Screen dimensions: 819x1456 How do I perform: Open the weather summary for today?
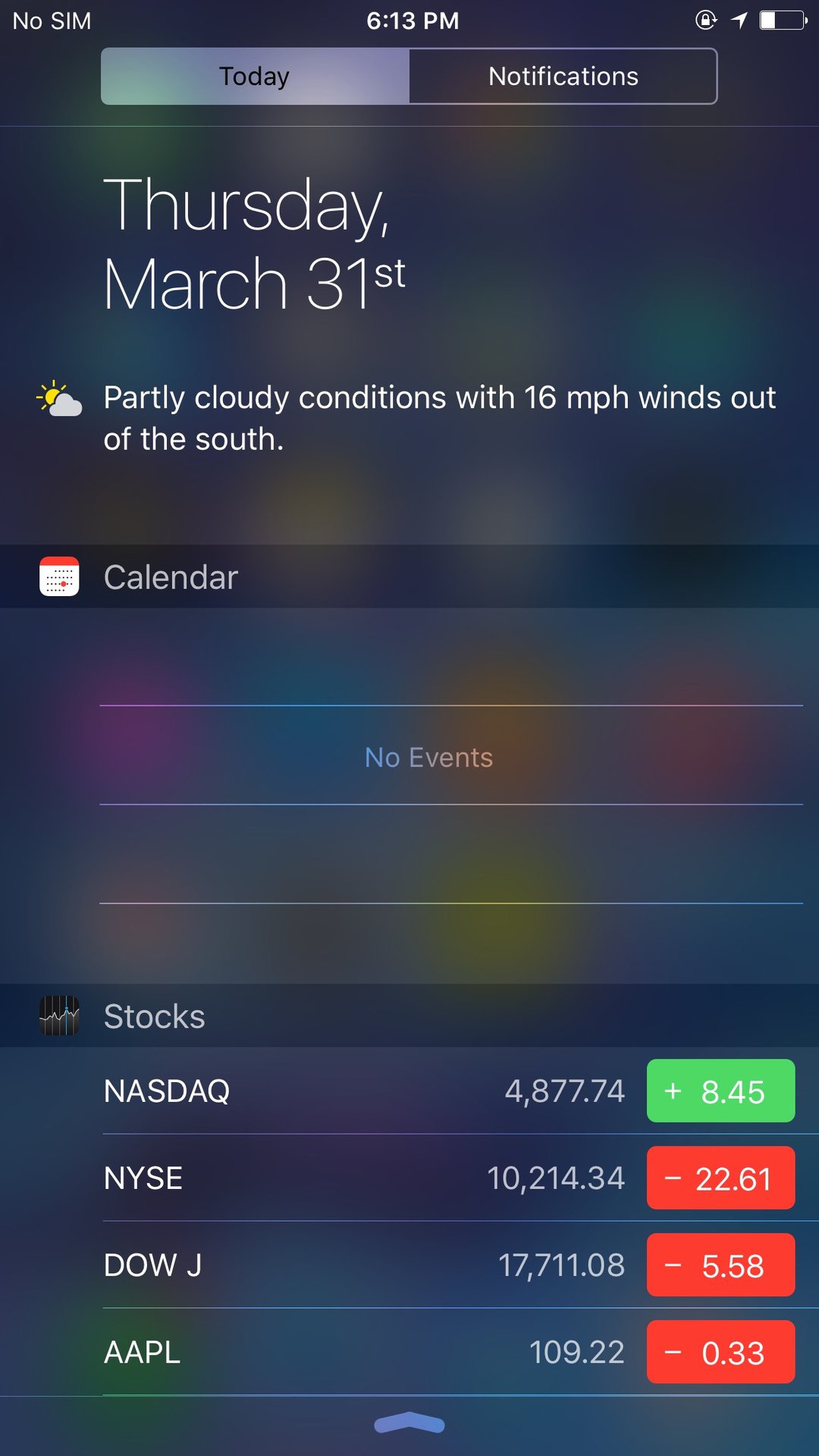[x=438, y=418]
